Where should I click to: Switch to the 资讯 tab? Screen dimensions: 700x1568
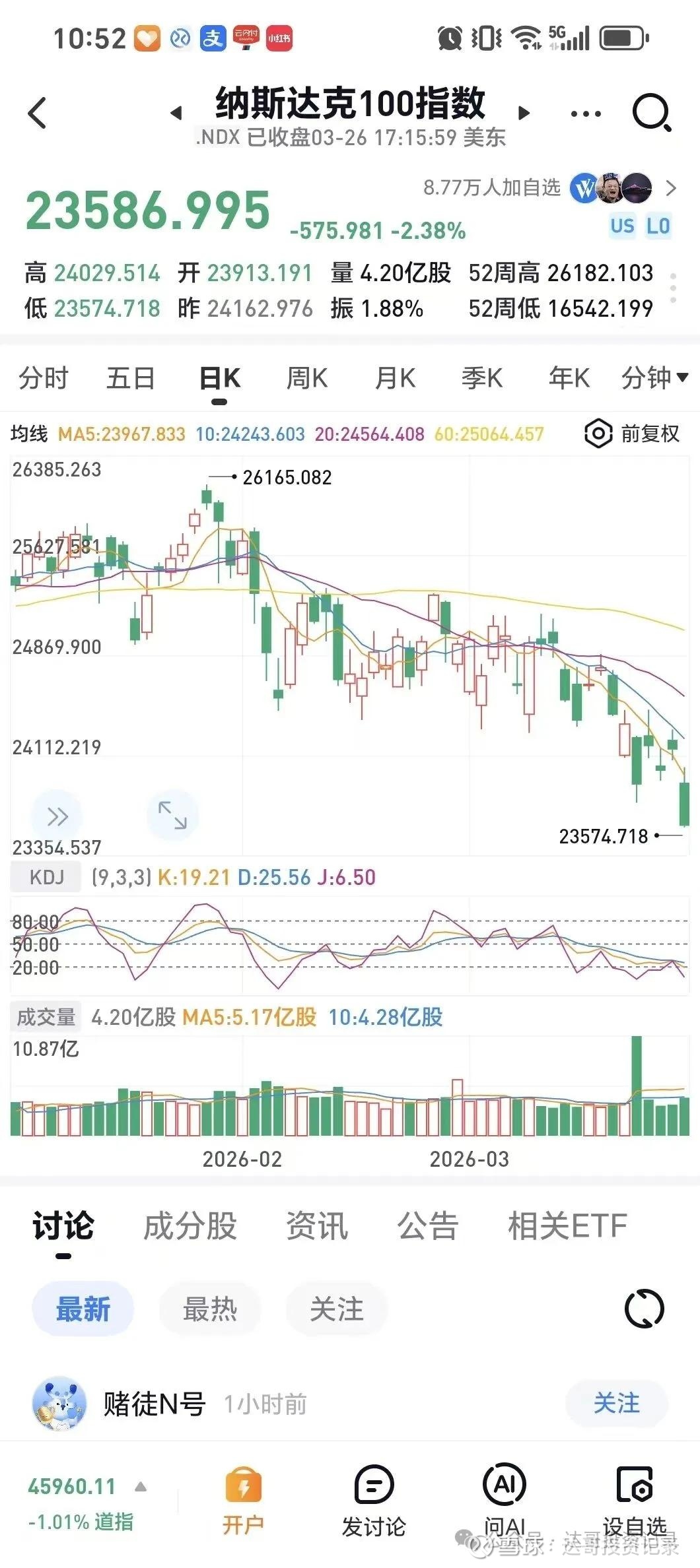[x=317, y=1226]
